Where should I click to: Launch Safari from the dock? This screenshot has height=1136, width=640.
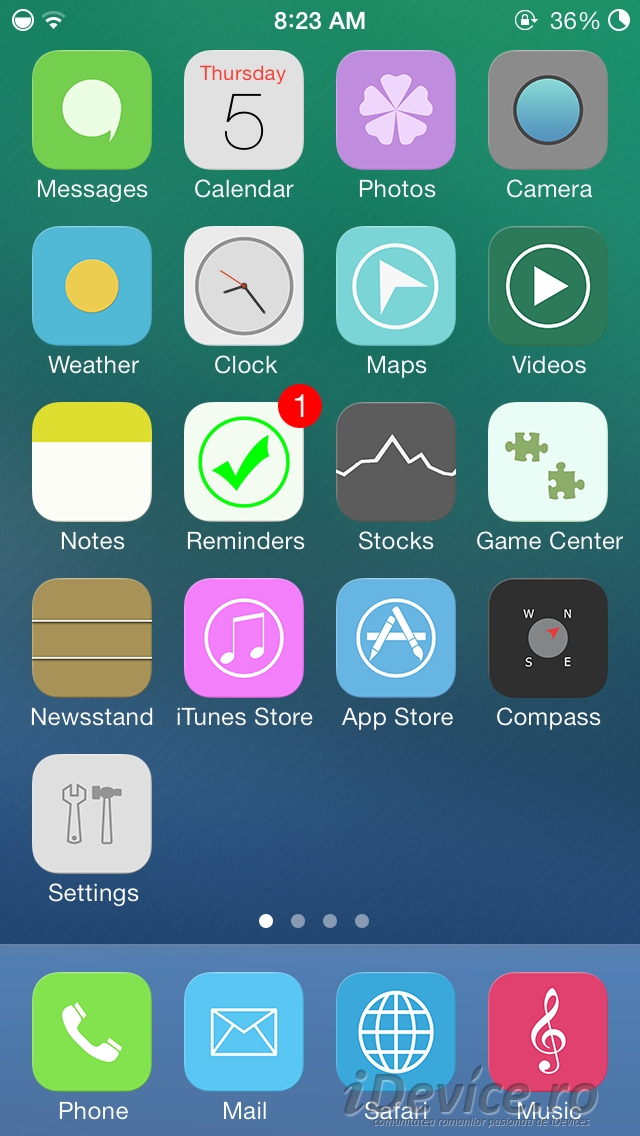tap(396, 1032)
